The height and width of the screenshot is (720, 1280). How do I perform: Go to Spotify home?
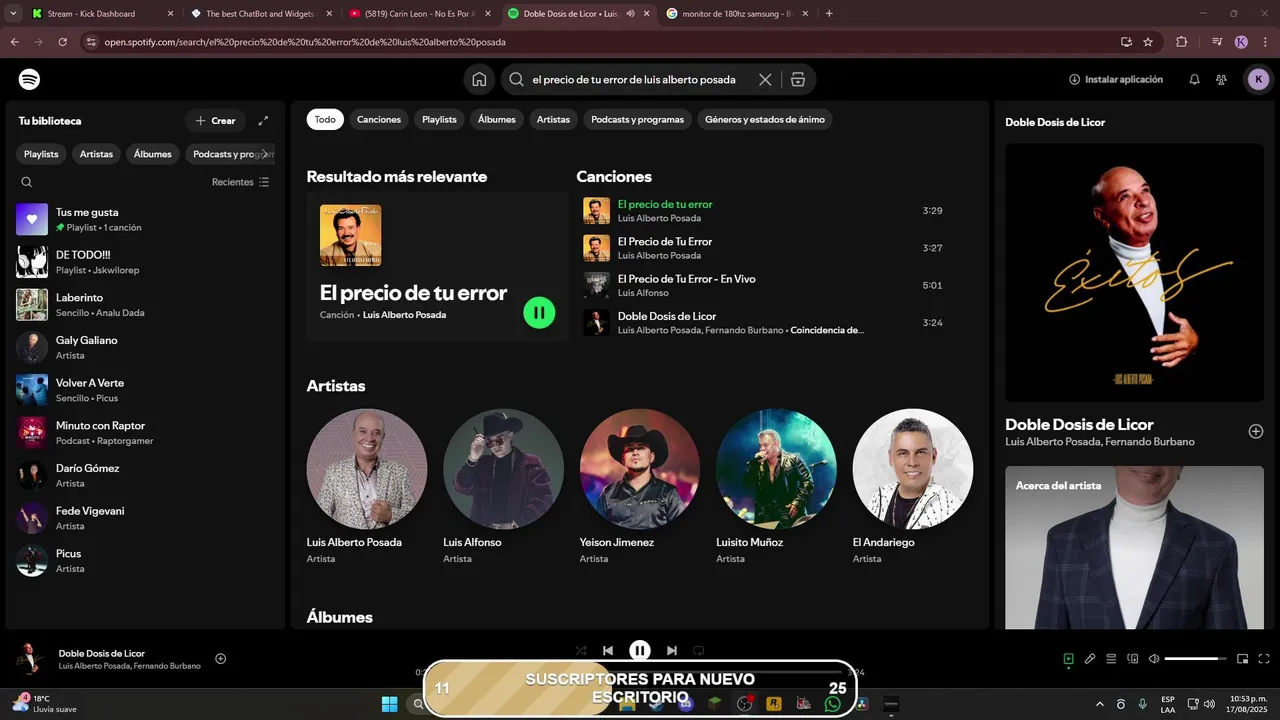coord(479,80)
